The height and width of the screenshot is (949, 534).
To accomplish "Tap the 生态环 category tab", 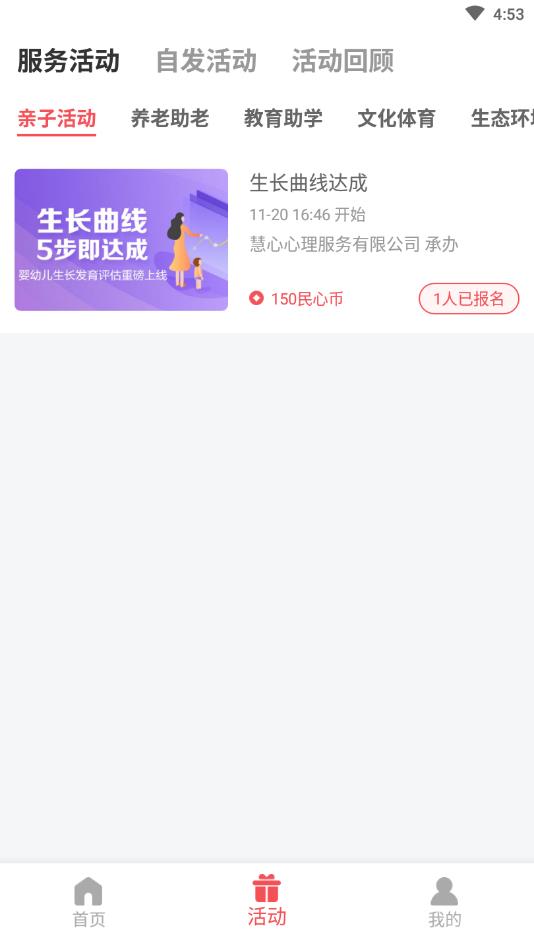I will coord(502,119).
